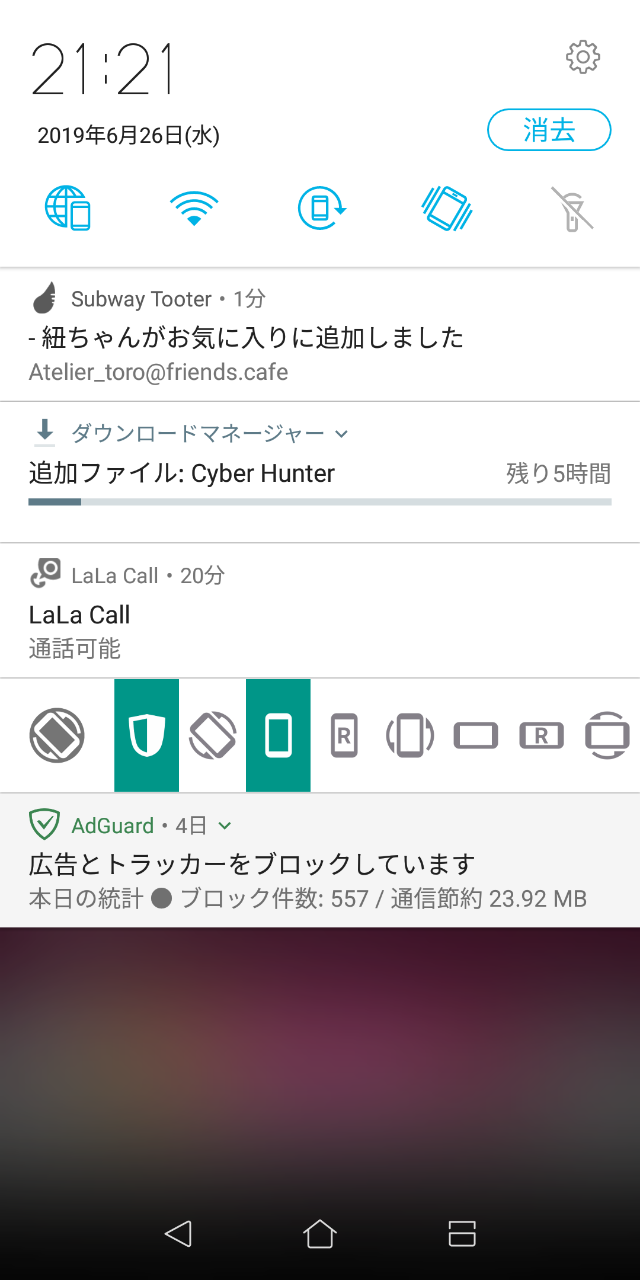Select the reverse landscape R icon
Image resolution: width=640 pixels, height=1280 pixels.
541,736
